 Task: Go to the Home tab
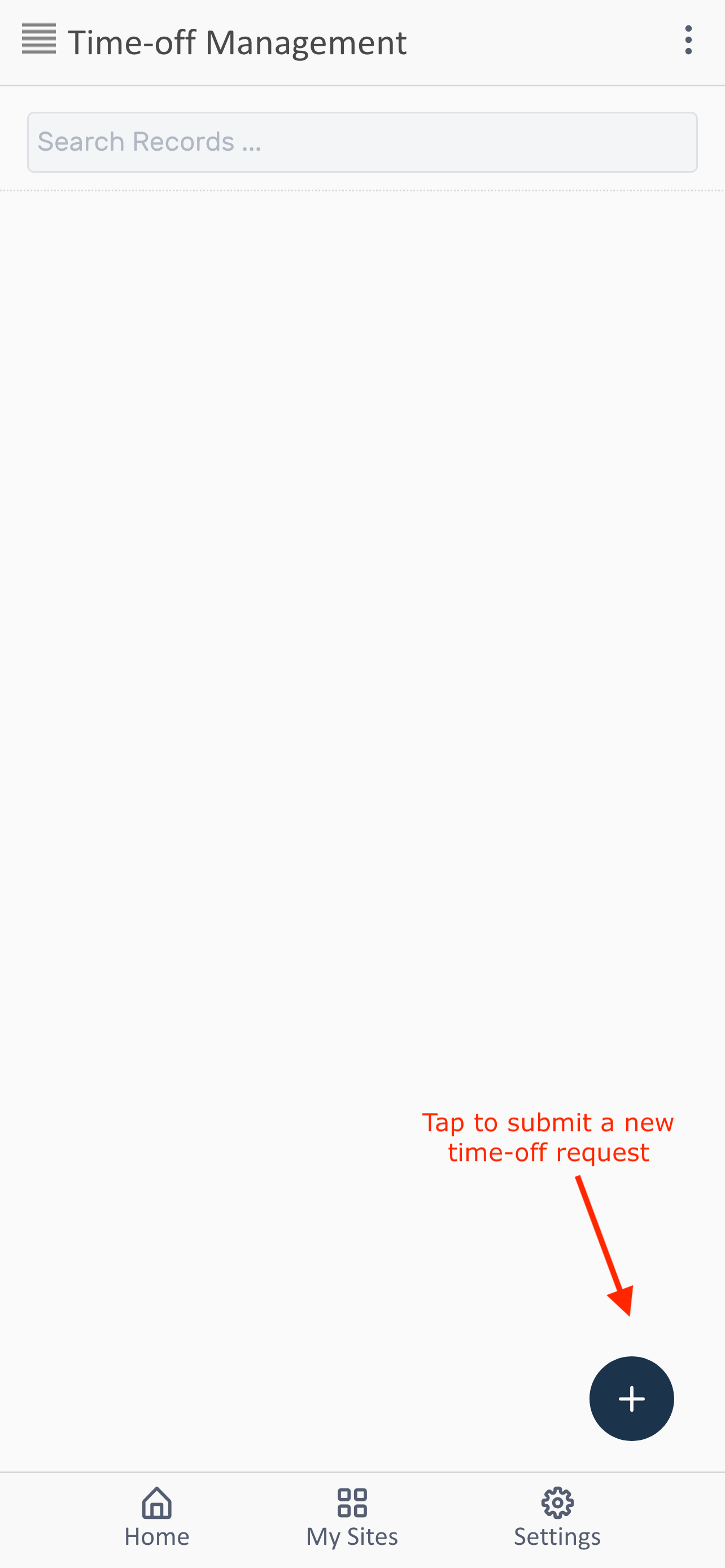[x=157, y=1517]
